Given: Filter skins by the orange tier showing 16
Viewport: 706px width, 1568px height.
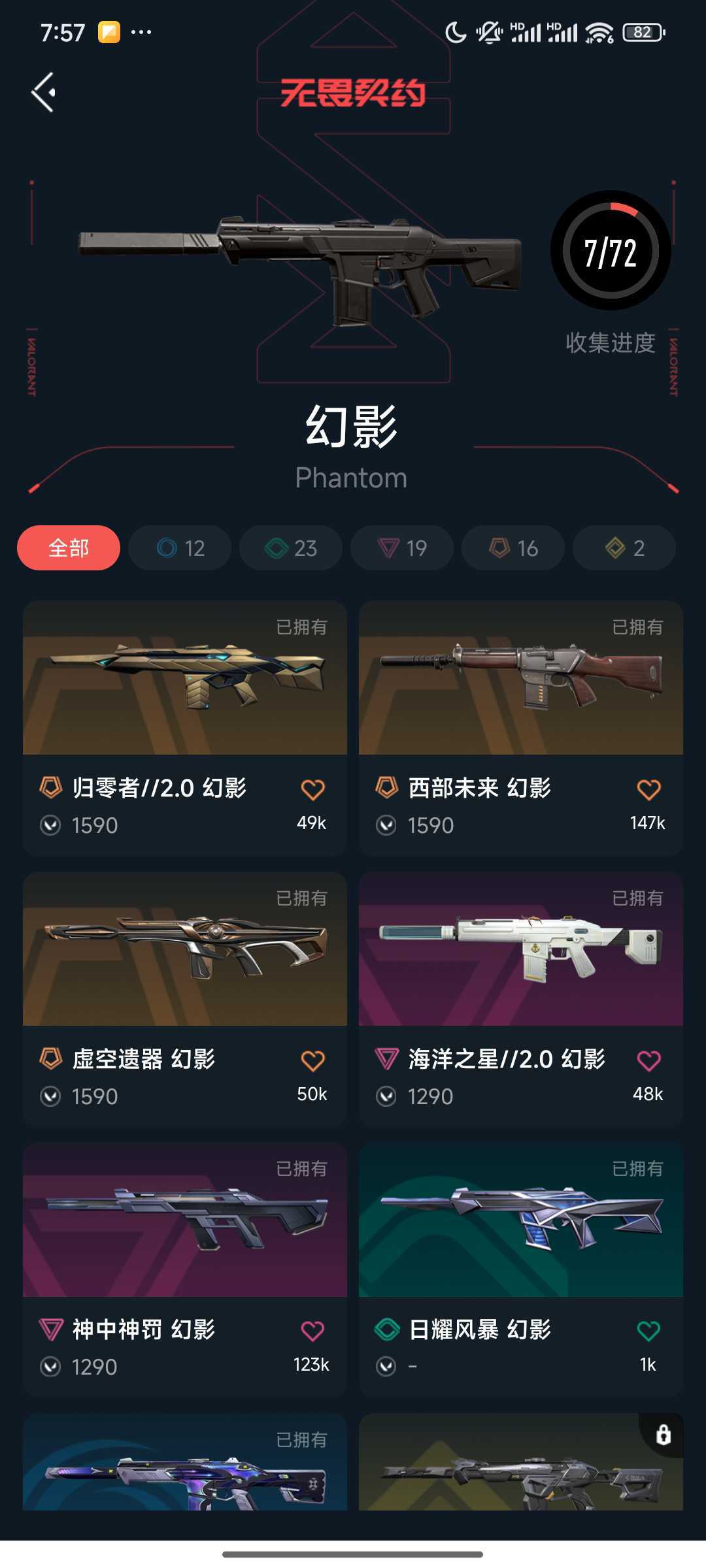Looking at the screenshot, I should pos(513,547).
